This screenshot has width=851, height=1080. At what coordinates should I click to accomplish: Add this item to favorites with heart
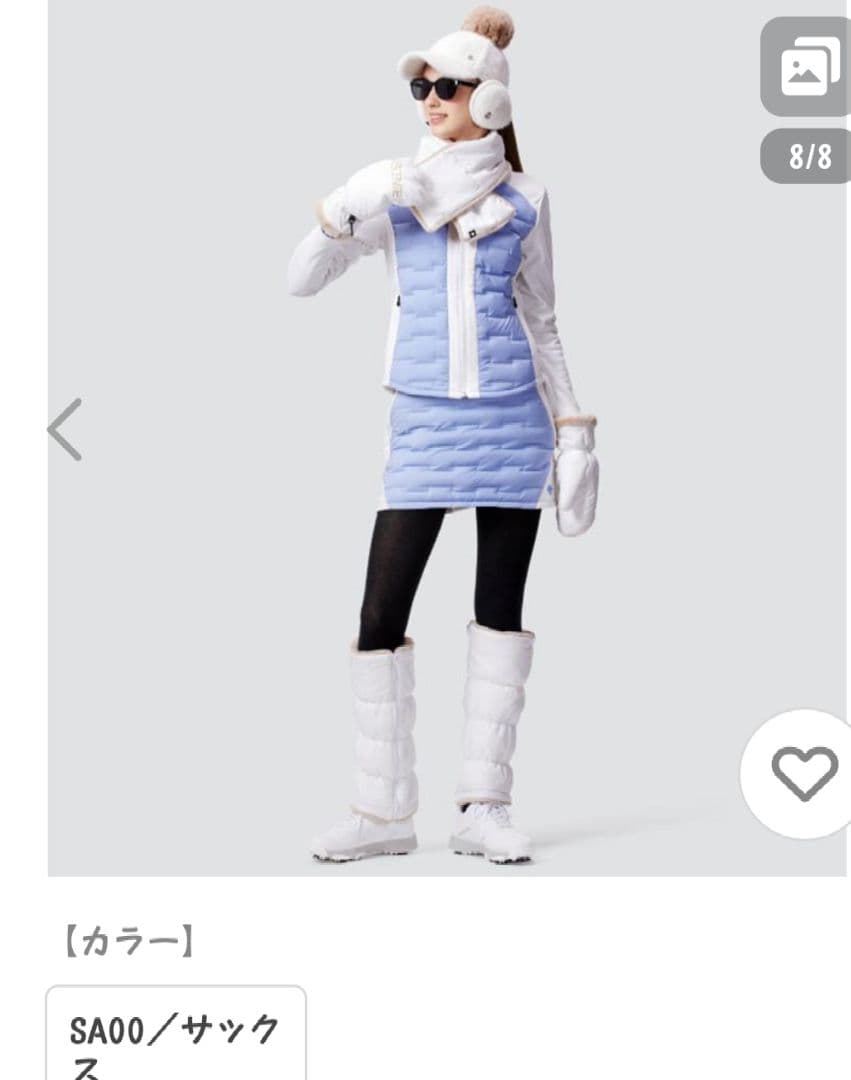[803, 773]
